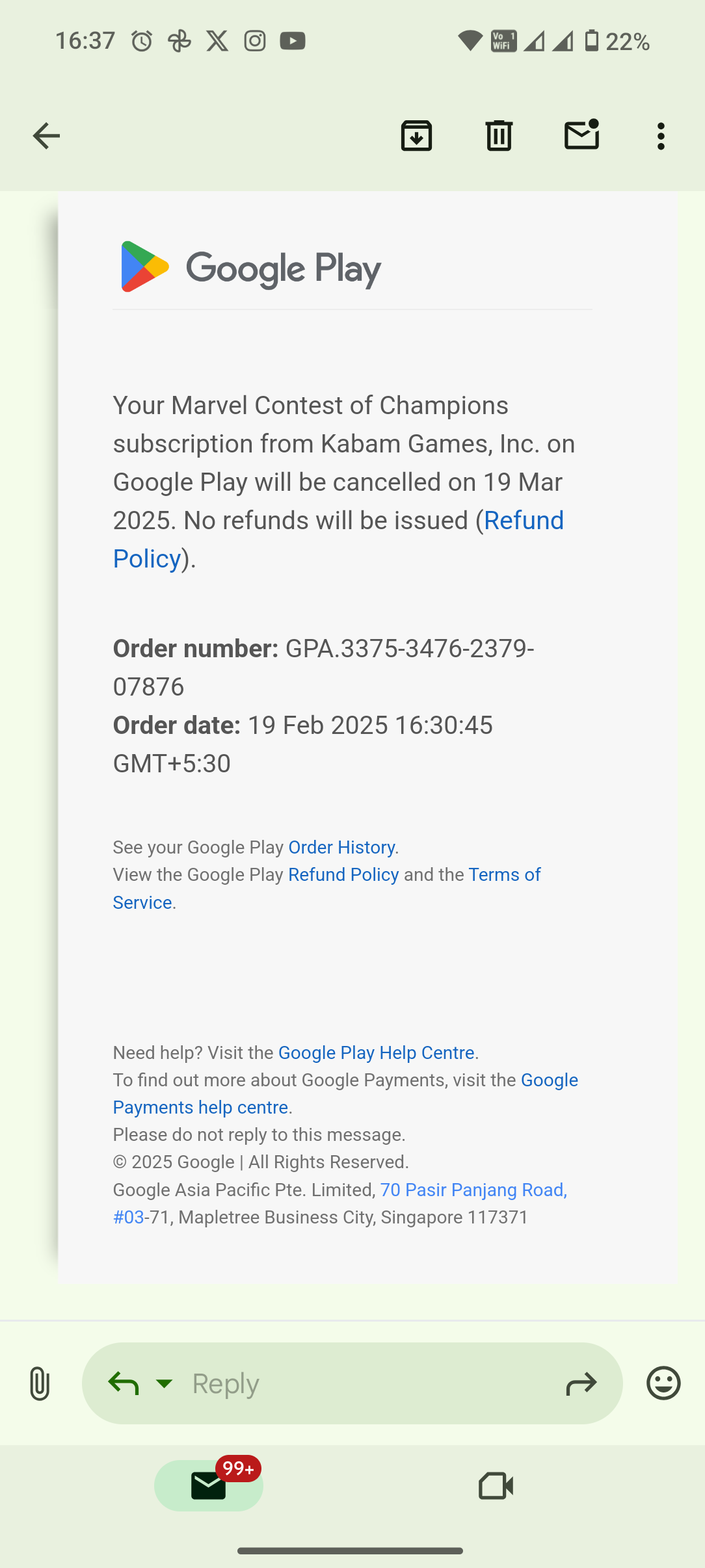Open the emoji reaction picker
This screenshot has height=1568, width=705.
click(x=663, y=1383)
